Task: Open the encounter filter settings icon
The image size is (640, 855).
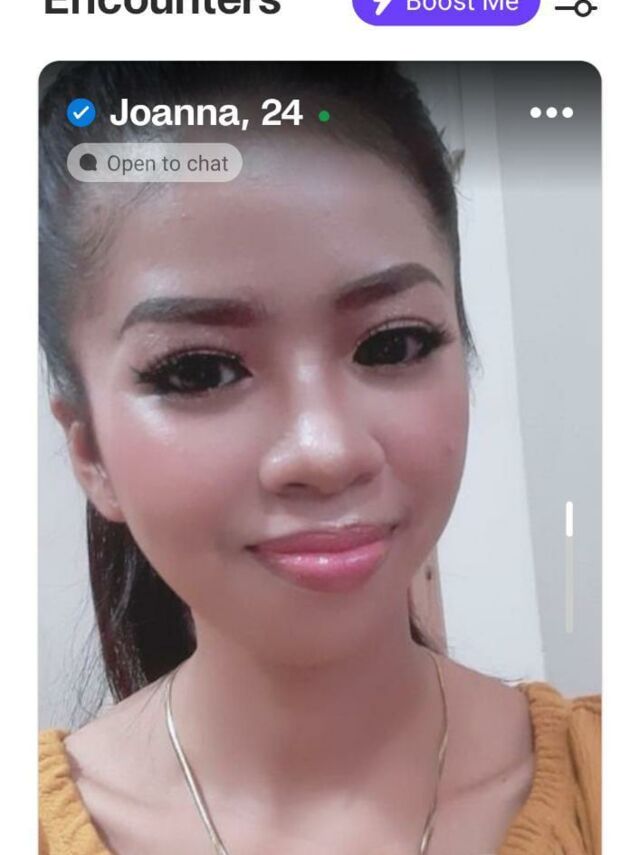Action: [576, 8]
